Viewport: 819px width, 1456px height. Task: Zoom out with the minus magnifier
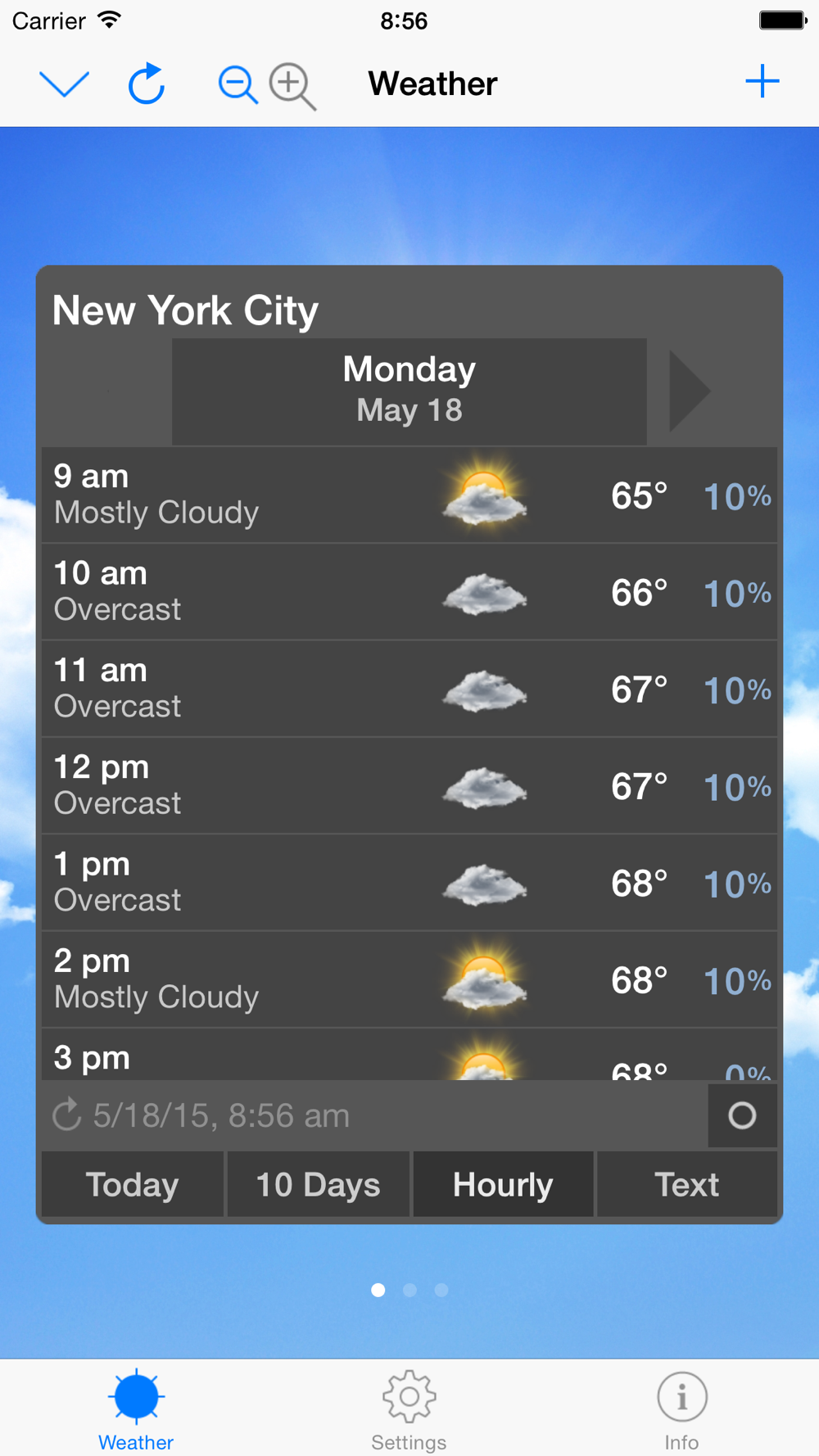[x=238, y=84]
